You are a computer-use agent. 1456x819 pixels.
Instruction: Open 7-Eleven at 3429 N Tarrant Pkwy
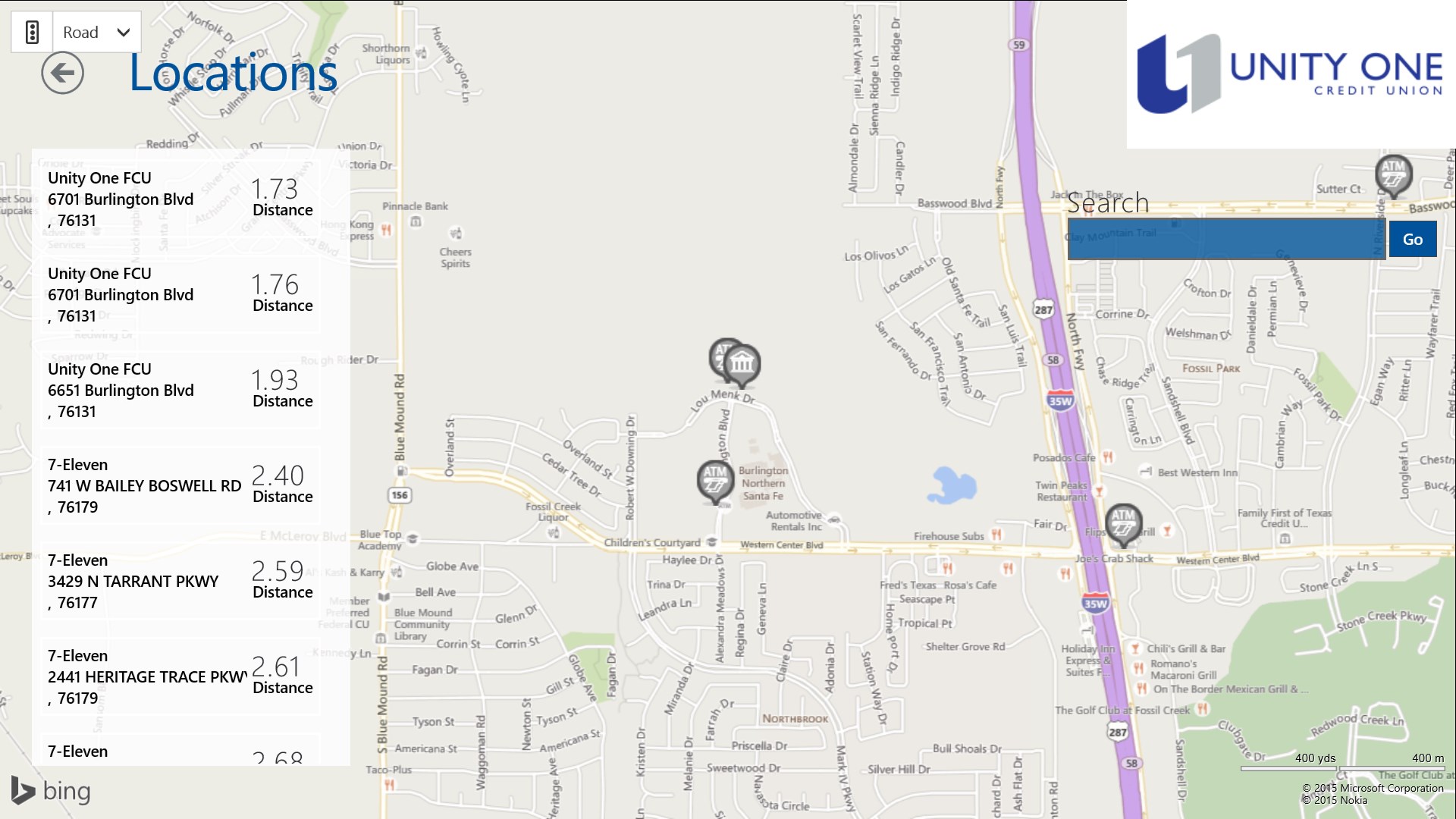coord(180,582)
